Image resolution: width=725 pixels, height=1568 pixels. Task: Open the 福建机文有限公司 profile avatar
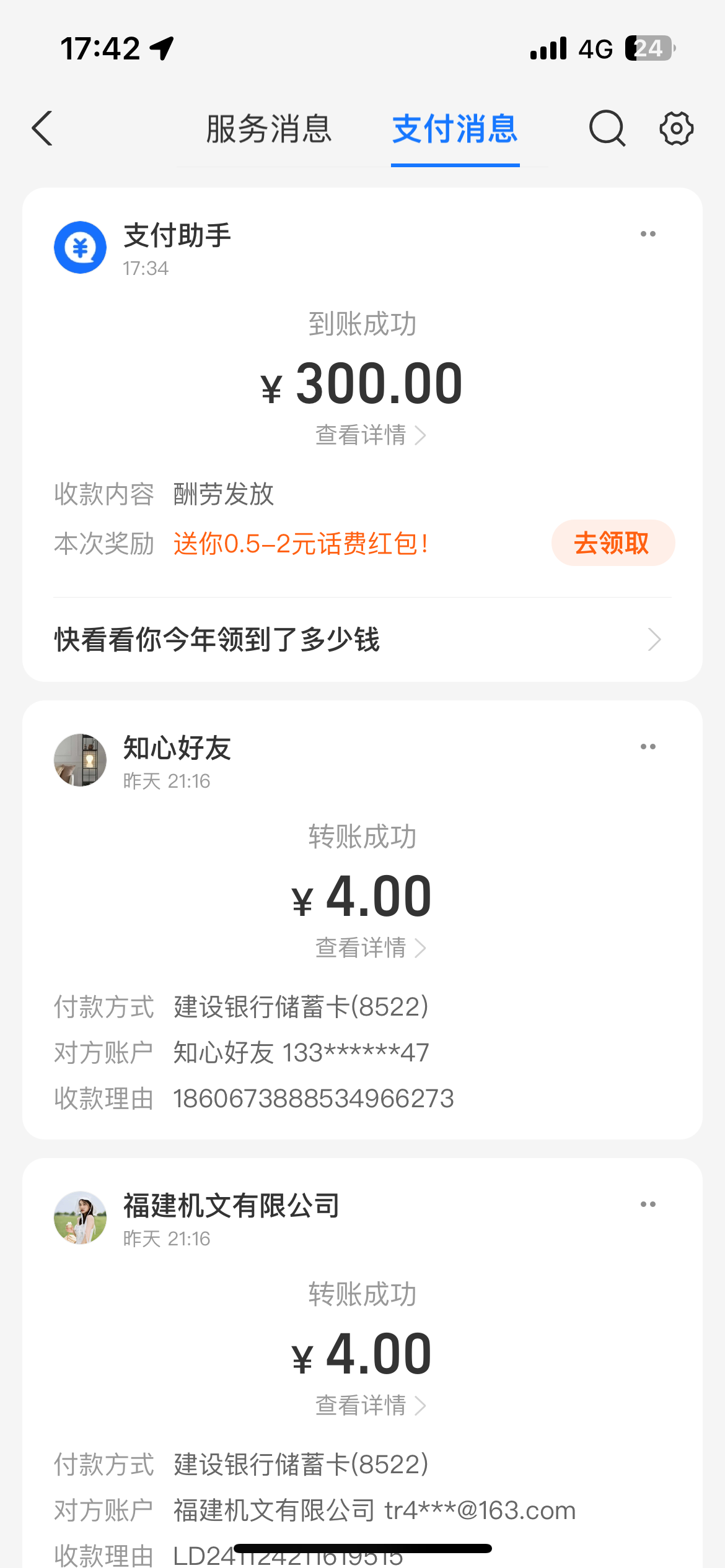pyautogui.click(x=81, y=1218)
